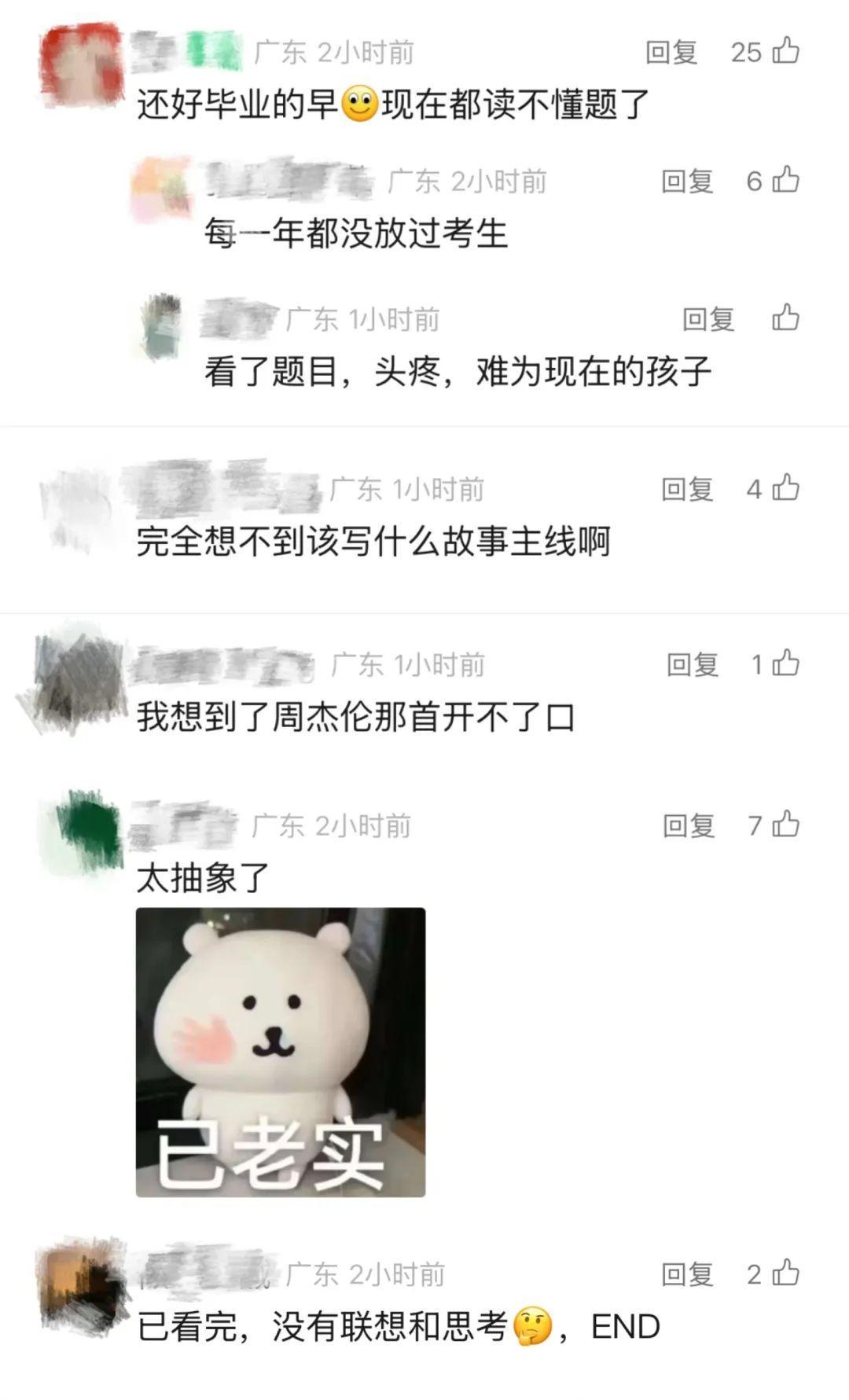Like the comment '还好毕业的早'
Screen dimensions: 849x1400
[785, 51]
